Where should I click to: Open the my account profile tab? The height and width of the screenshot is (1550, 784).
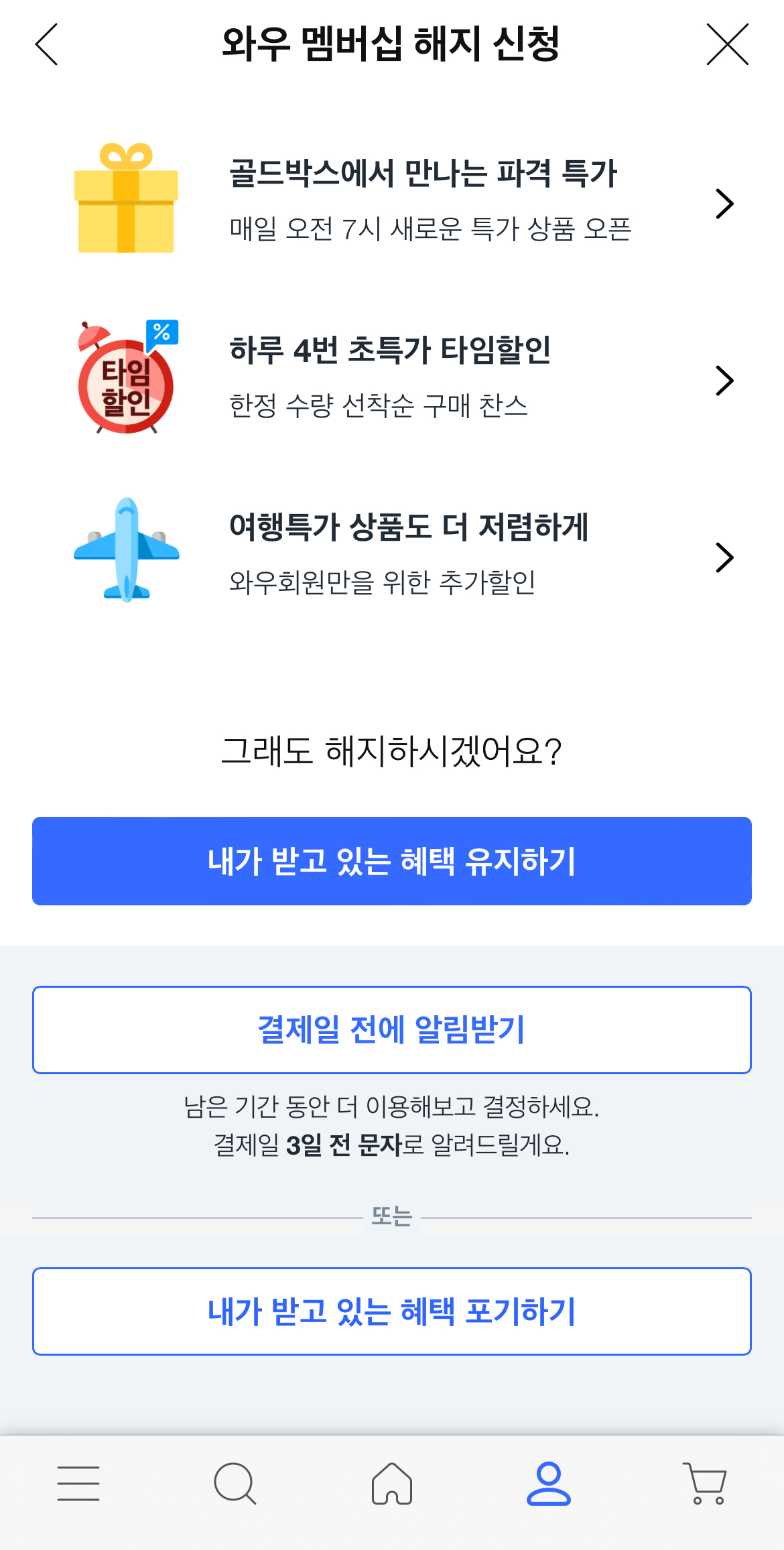click(548, 1483)
